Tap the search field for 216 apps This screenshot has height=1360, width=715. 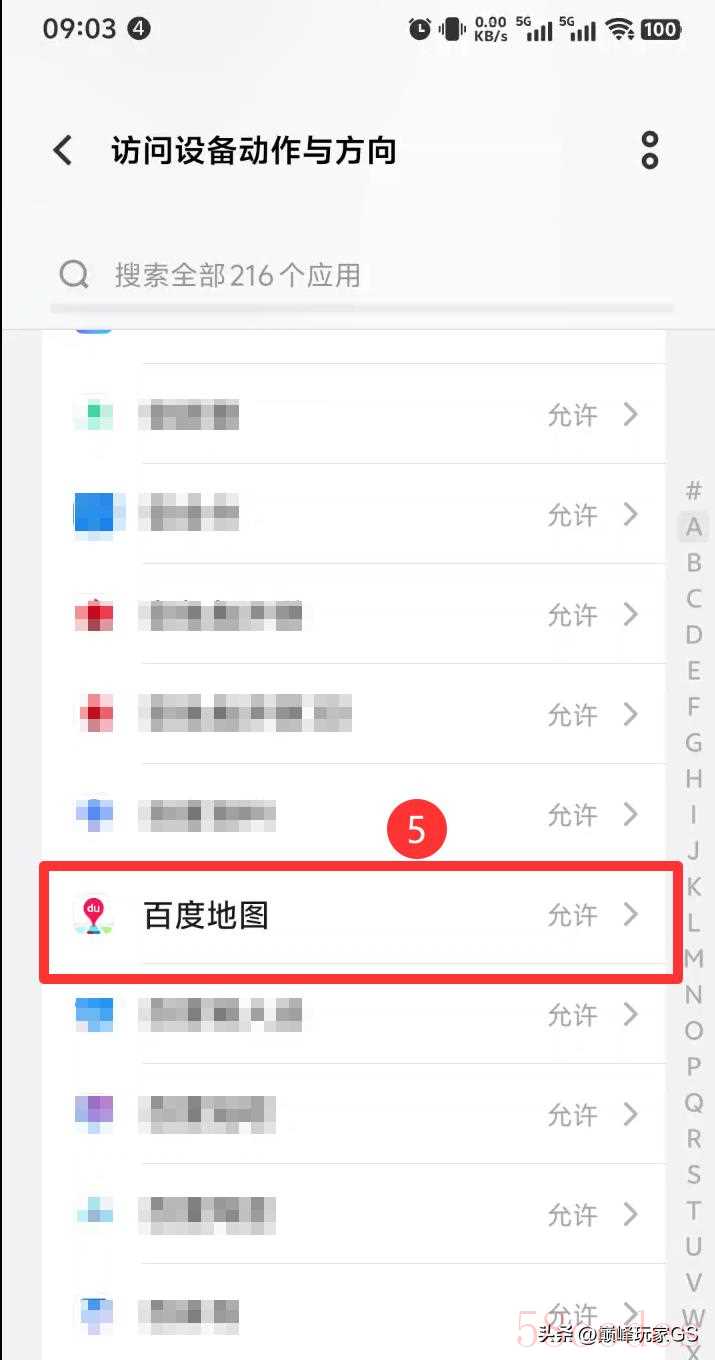(x=360, y=275)
